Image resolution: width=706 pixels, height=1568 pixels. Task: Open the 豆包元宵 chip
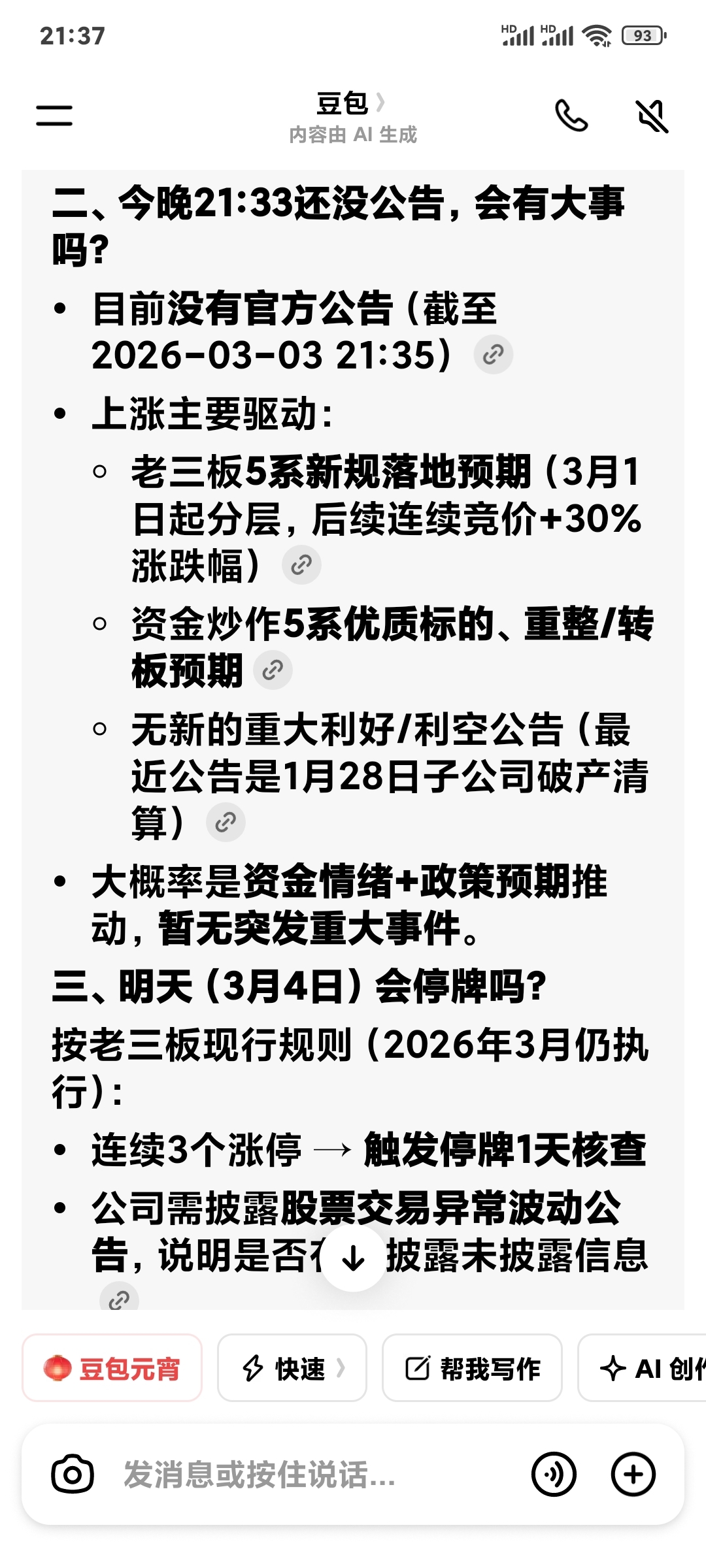click(x=112, y=1367)
